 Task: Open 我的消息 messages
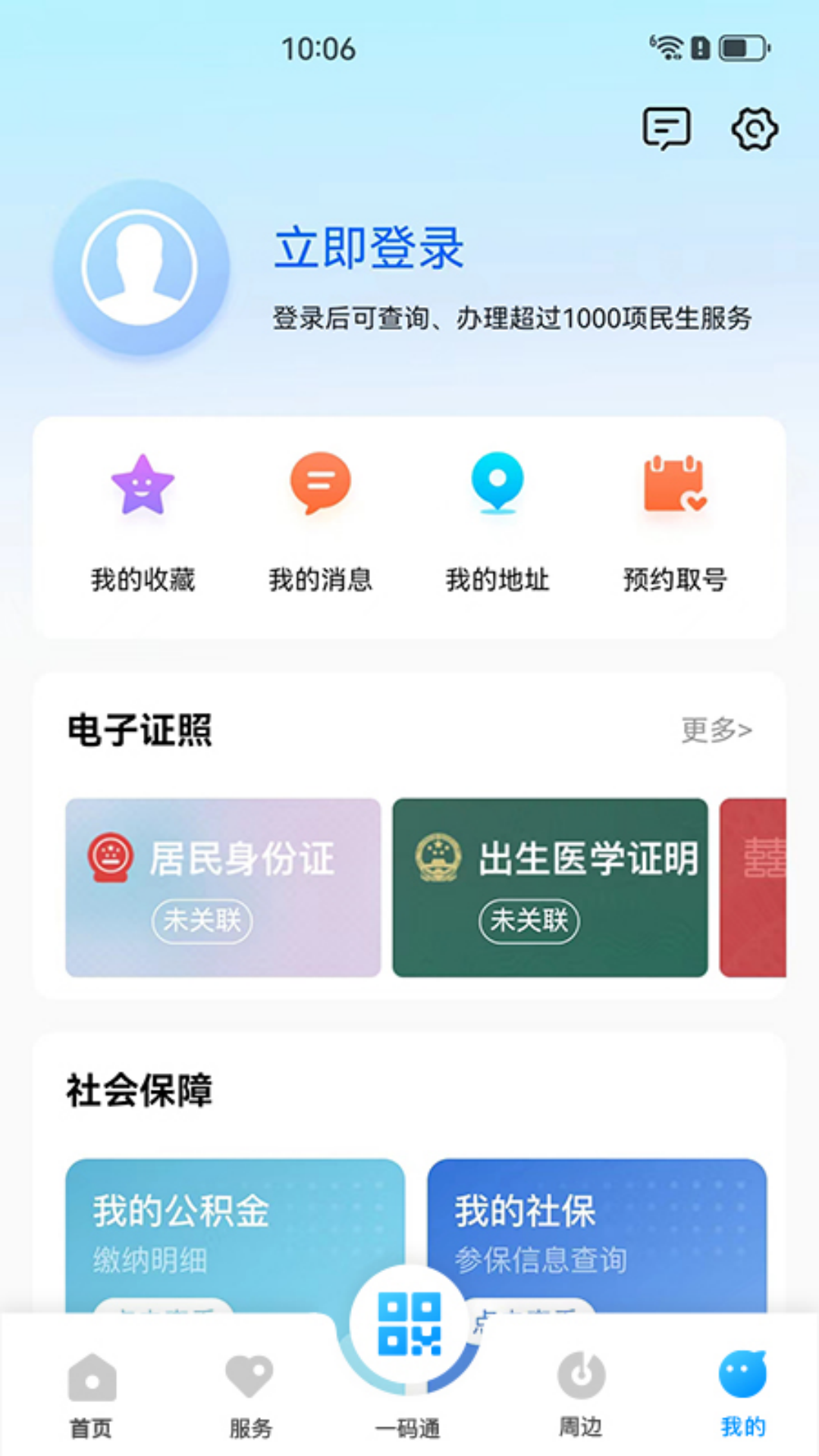(320, 522)
